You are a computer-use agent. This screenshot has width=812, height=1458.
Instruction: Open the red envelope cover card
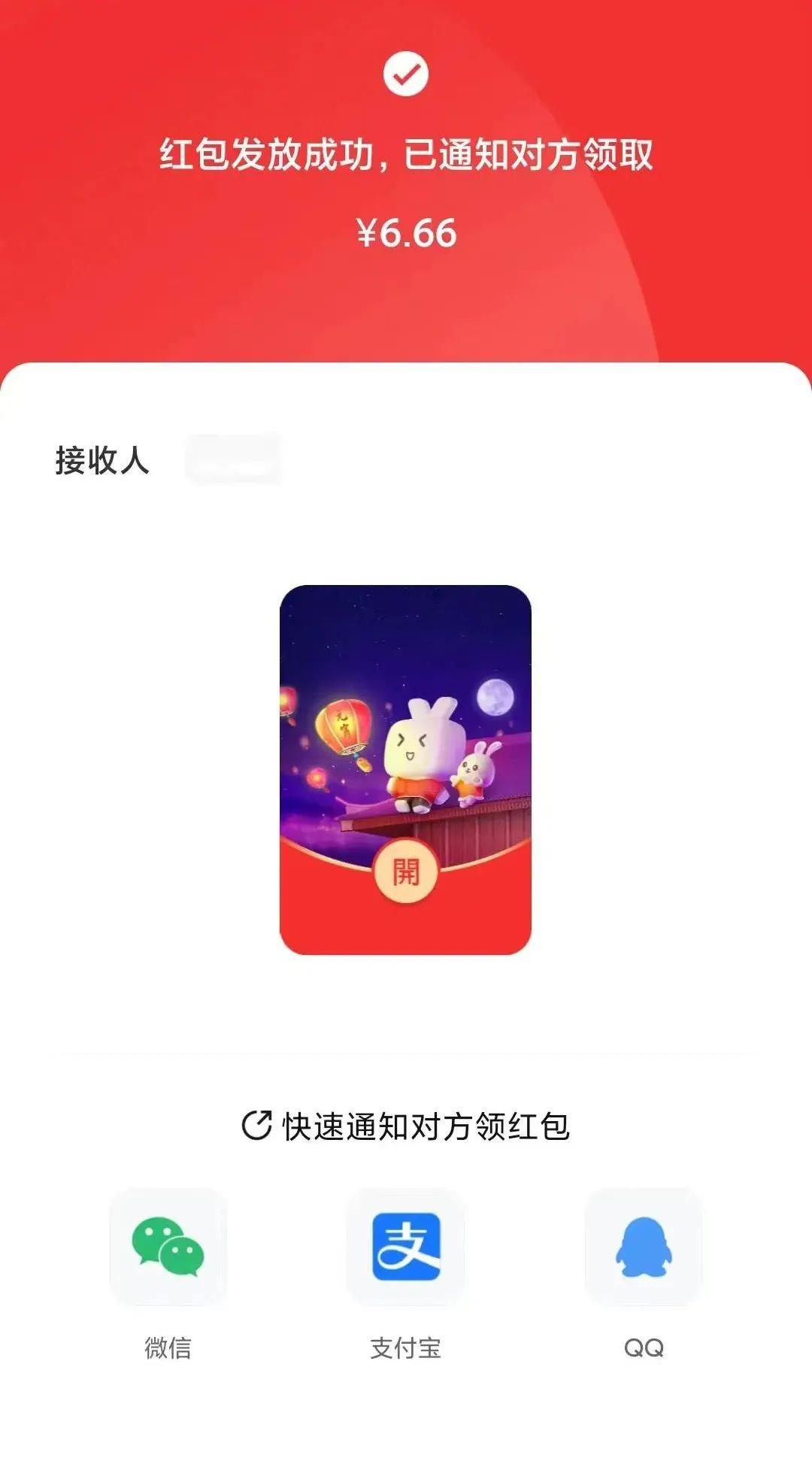point(405,871)
